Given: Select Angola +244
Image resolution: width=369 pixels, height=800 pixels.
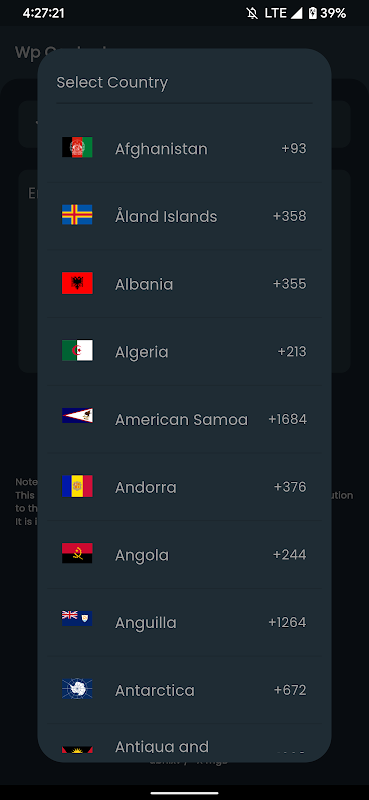Looking at the screenshot, I should pyautogui.click(x=184, y=555).
